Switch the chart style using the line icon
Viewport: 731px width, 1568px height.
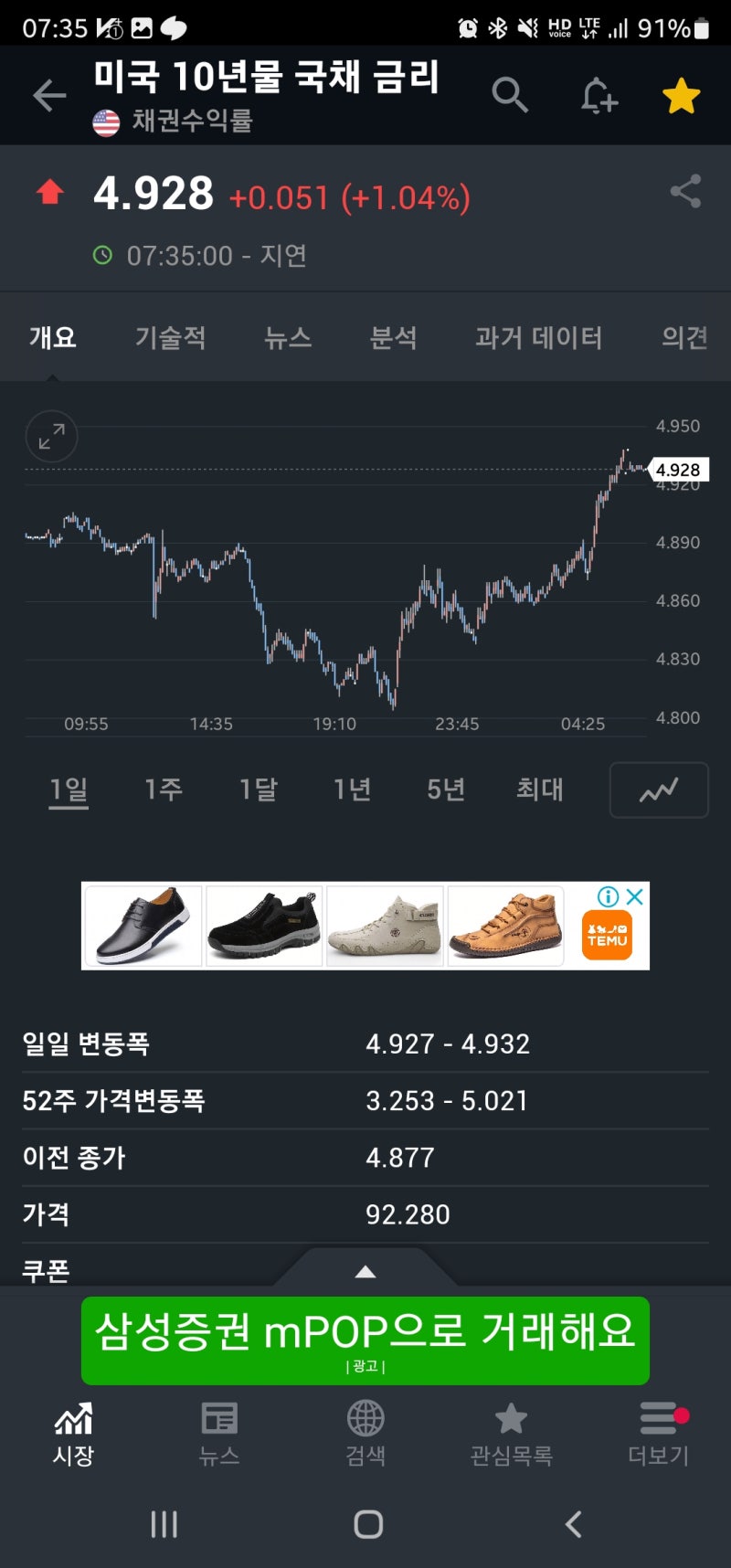click(659, 789)
